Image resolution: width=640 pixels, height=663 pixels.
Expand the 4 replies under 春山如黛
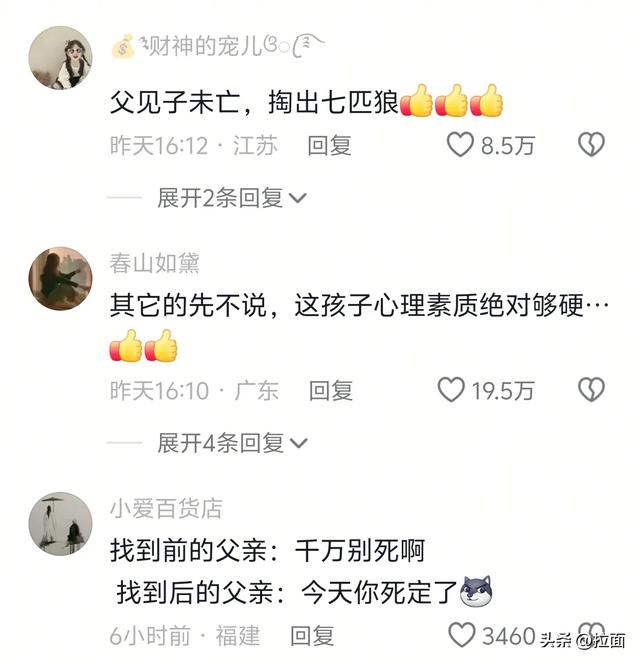232,442
